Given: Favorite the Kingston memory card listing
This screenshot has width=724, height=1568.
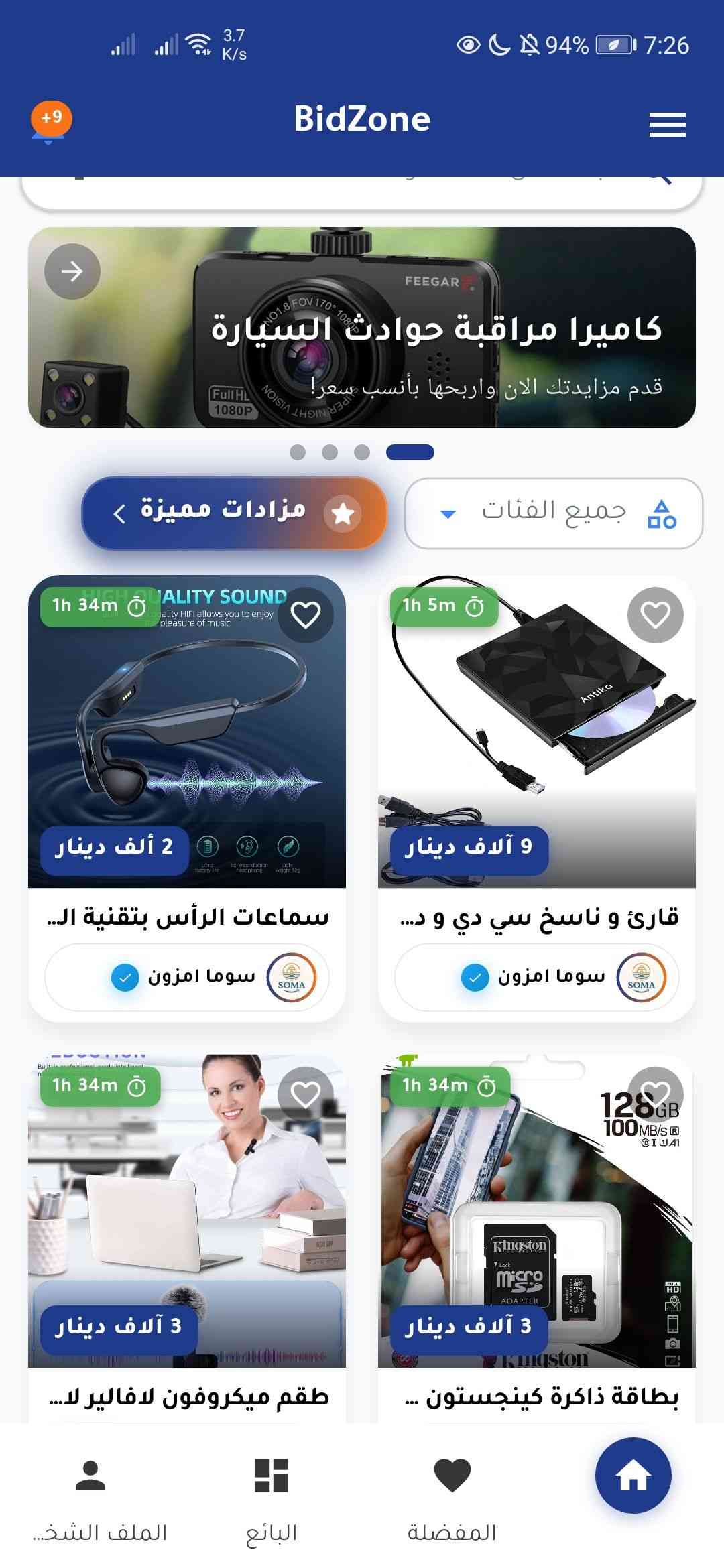Looking at the screenshot, I should click(655, 1094).
